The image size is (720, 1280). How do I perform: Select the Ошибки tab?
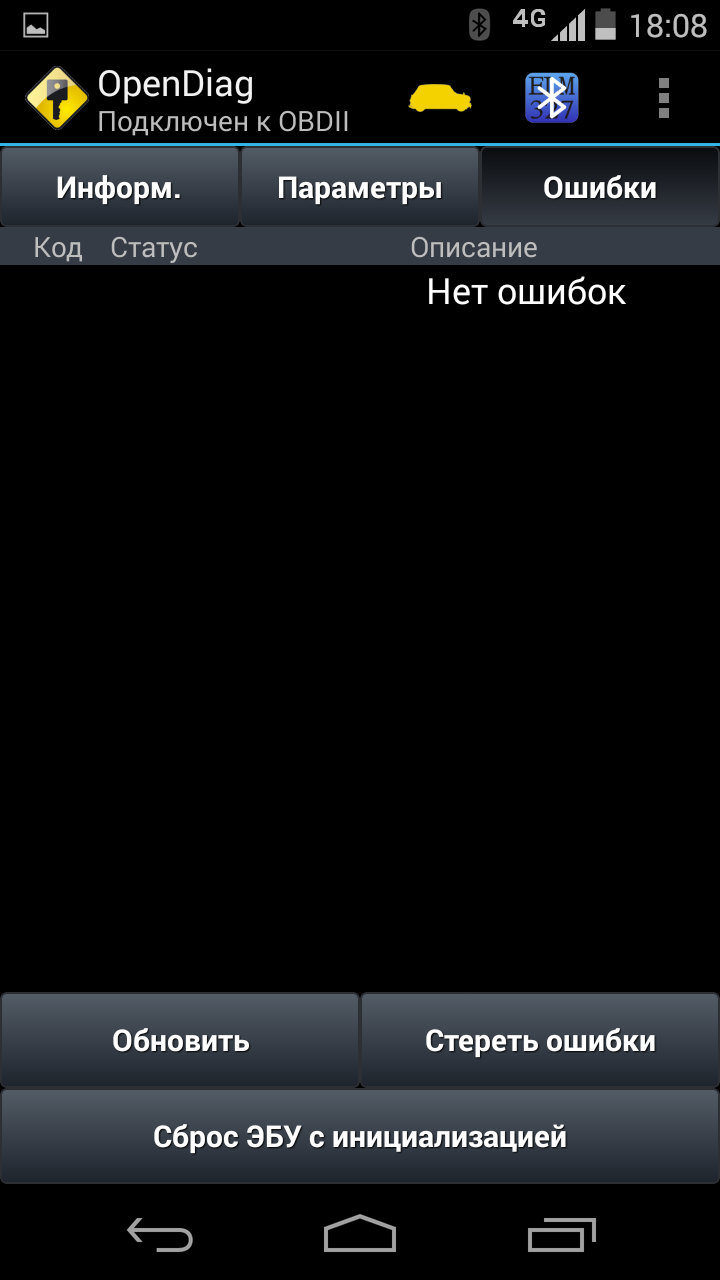[x=600, y=188]
